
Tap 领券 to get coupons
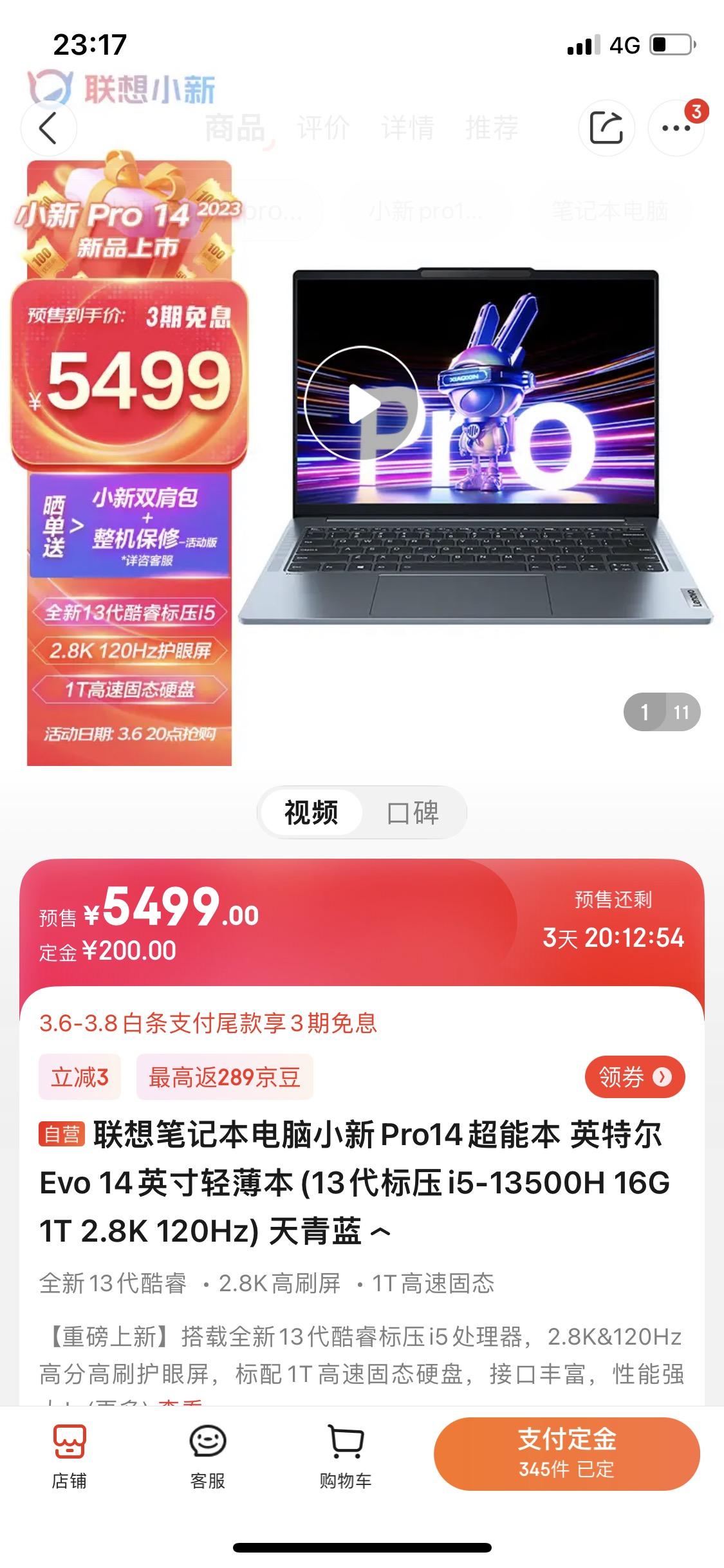[634, 1077]
